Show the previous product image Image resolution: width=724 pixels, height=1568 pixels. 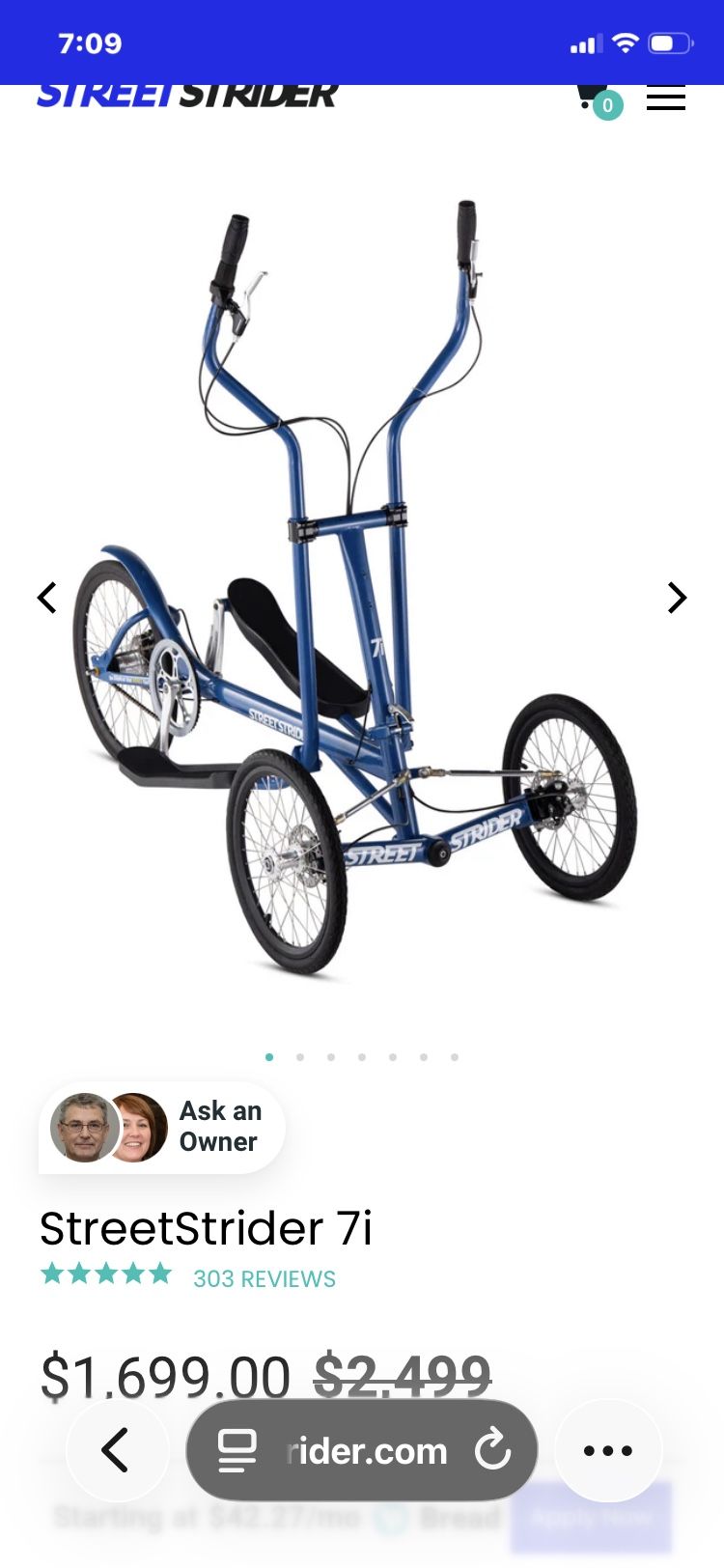(46, 598)
